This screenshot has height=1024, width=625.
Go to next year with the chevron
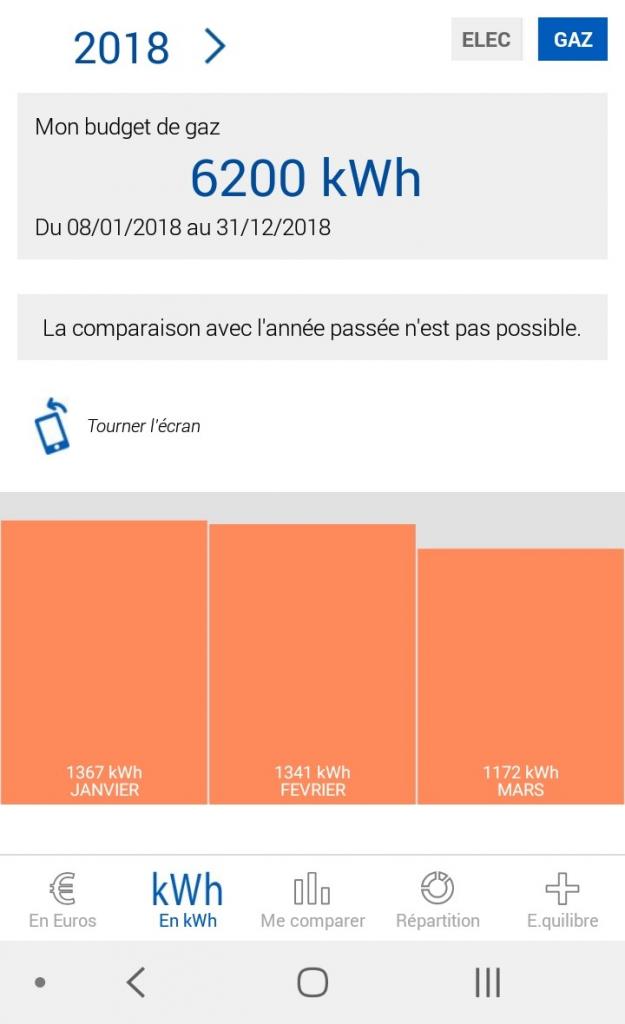pos(214,46)
